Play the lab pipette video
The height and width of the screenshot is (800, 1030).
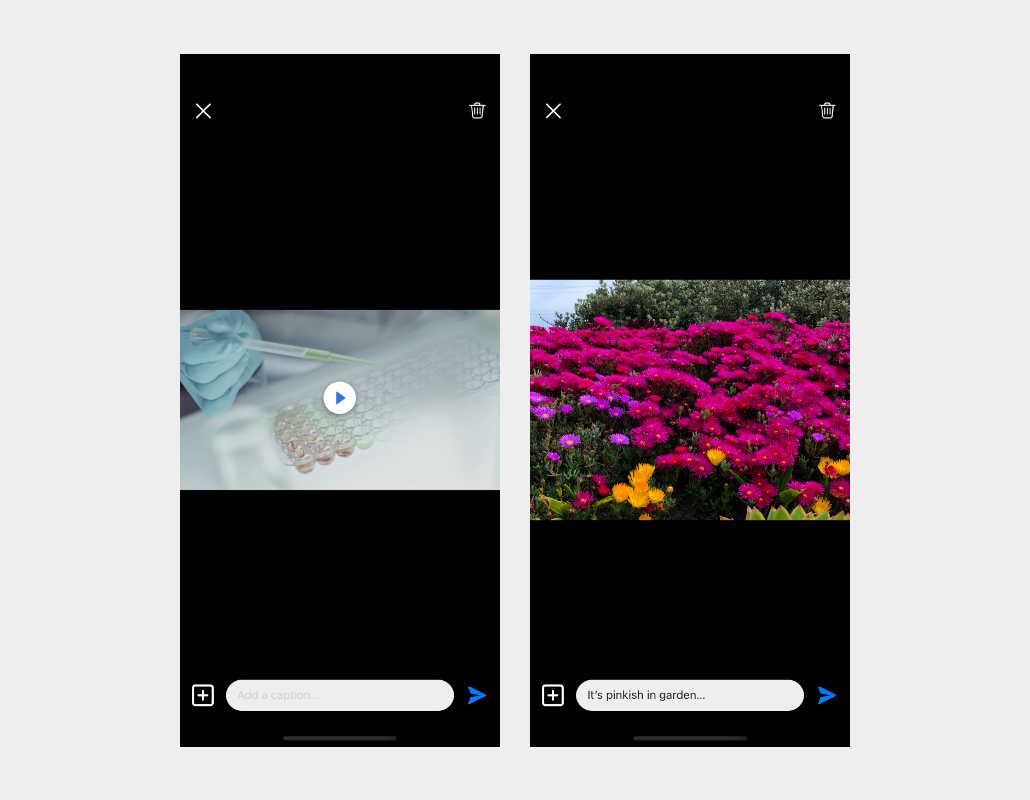tap(340, 398)
